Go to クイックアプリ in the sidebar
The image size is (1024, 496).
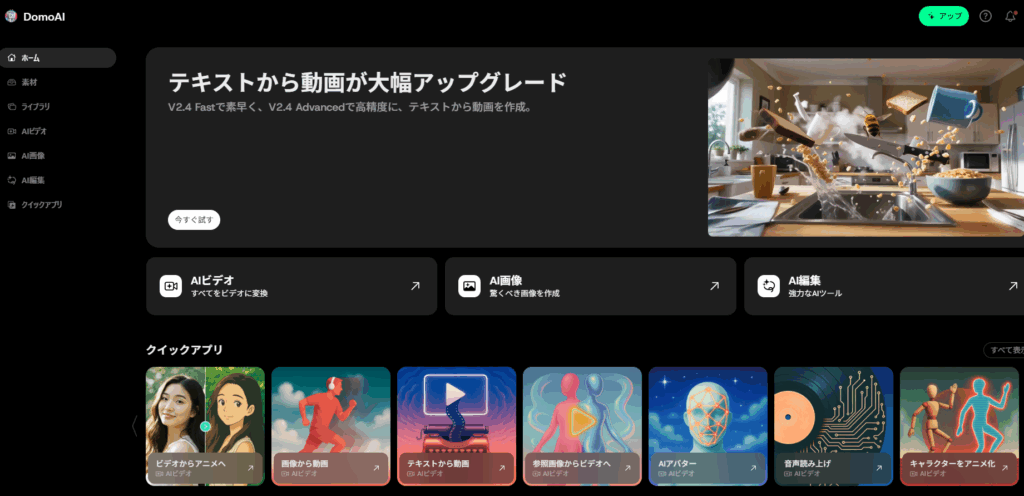click(41, 204)
